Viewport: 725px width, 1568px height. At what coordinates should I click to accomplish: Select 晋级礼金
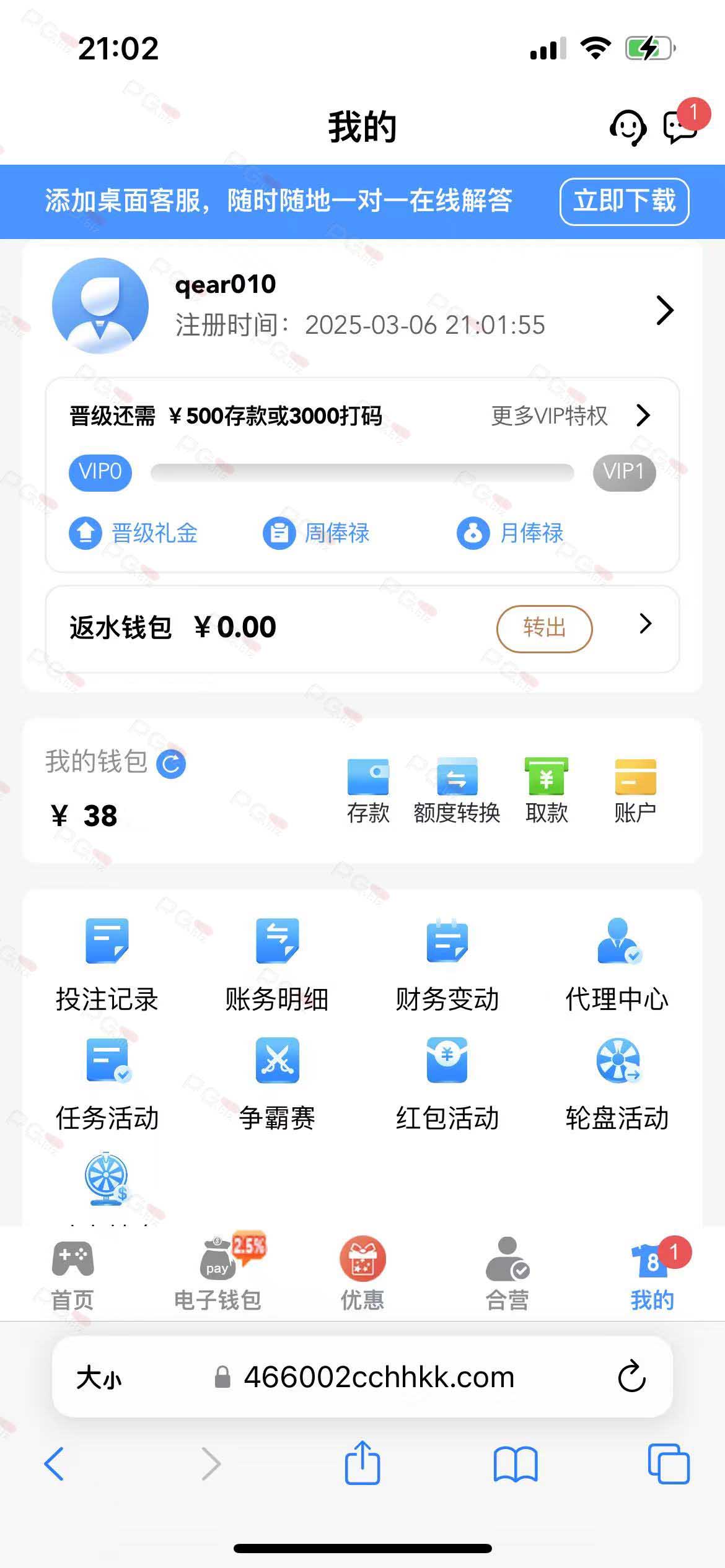tap(133, 533)
